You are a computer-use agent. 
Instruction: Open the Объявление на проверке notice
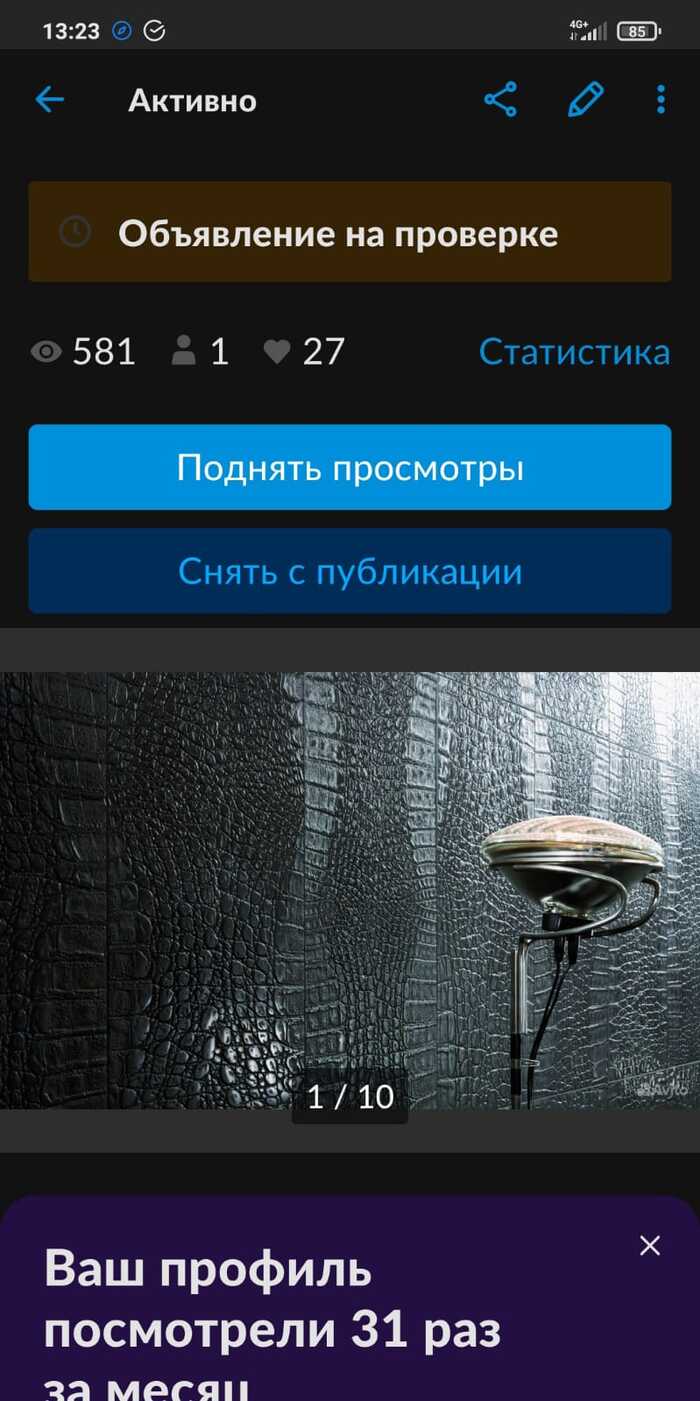[350, 233]
